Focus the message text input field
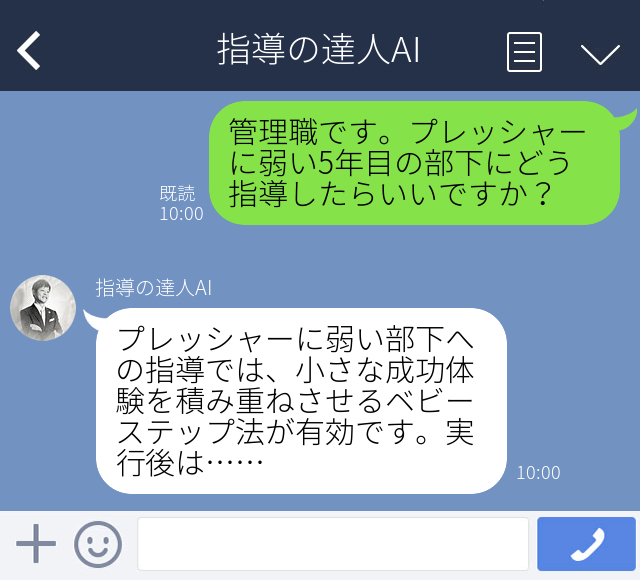 click(332, 544)
